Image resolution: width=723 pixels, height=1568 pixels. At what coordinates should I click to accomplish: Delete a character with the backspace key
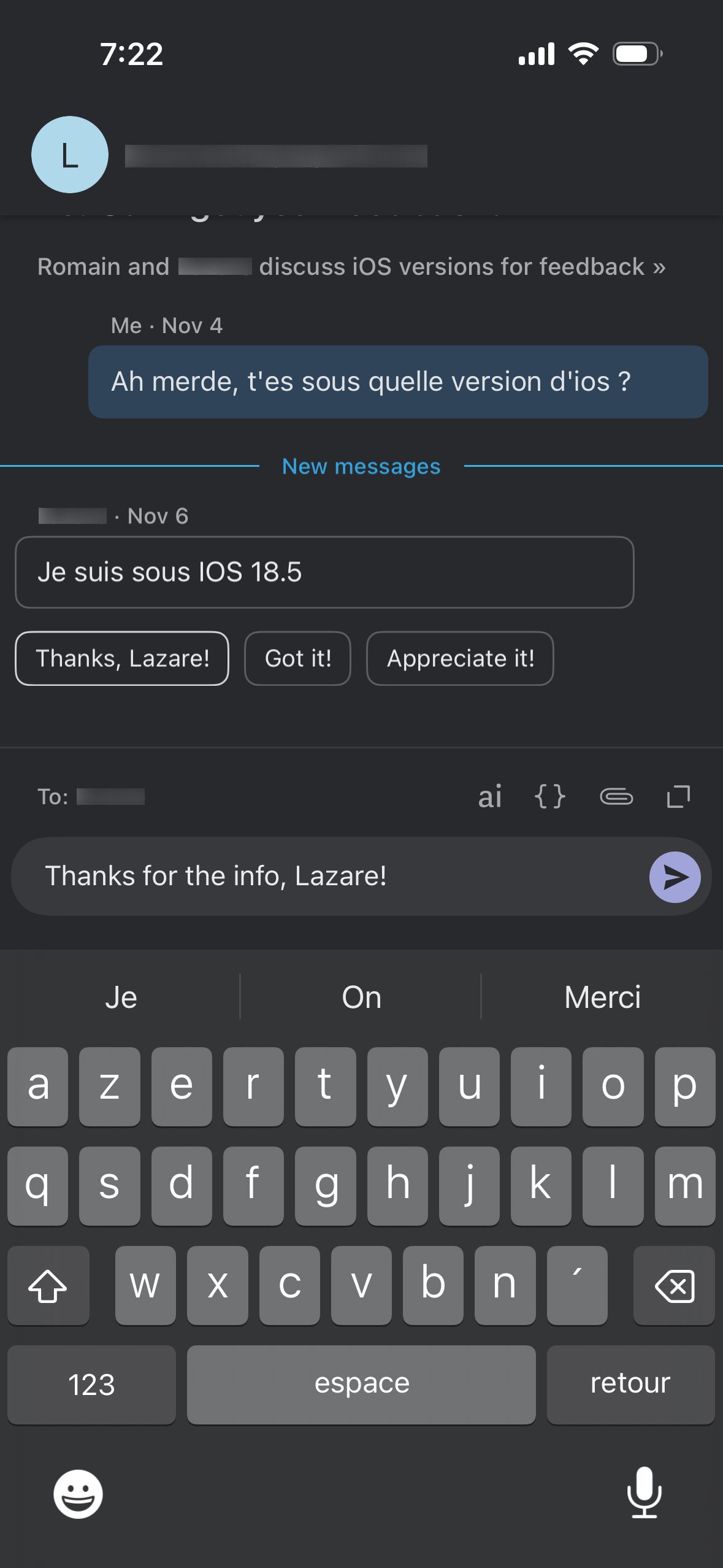point(673,1286)
